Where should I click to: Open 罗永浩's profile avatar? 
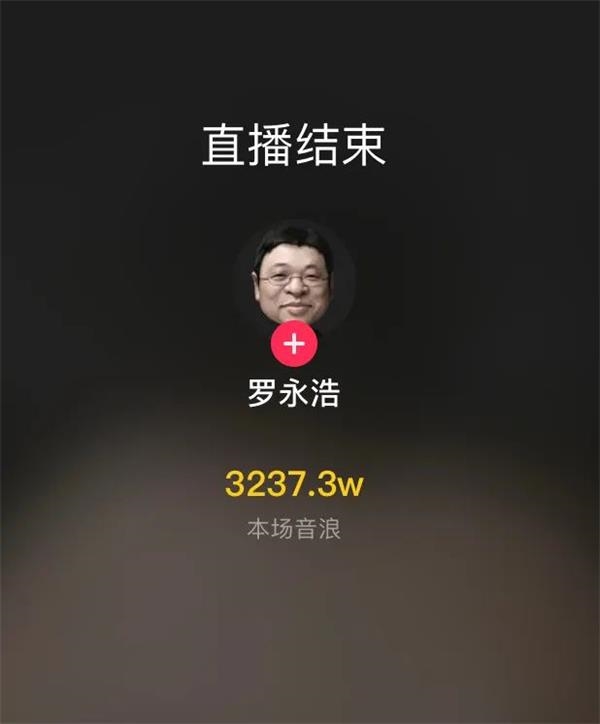(x=293, y=275)
